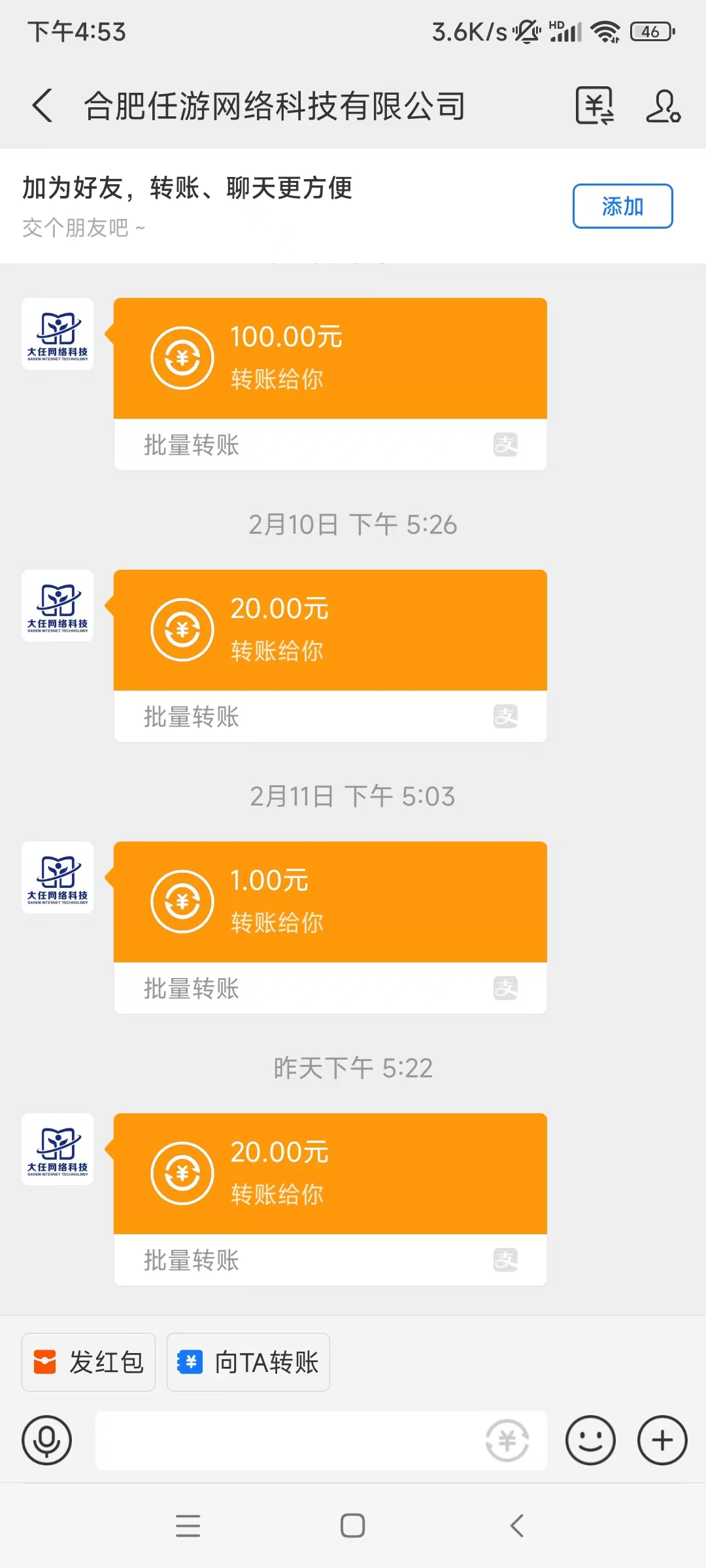Open the transfer records icon
The image size is (706, 1568).
point(594,106)
